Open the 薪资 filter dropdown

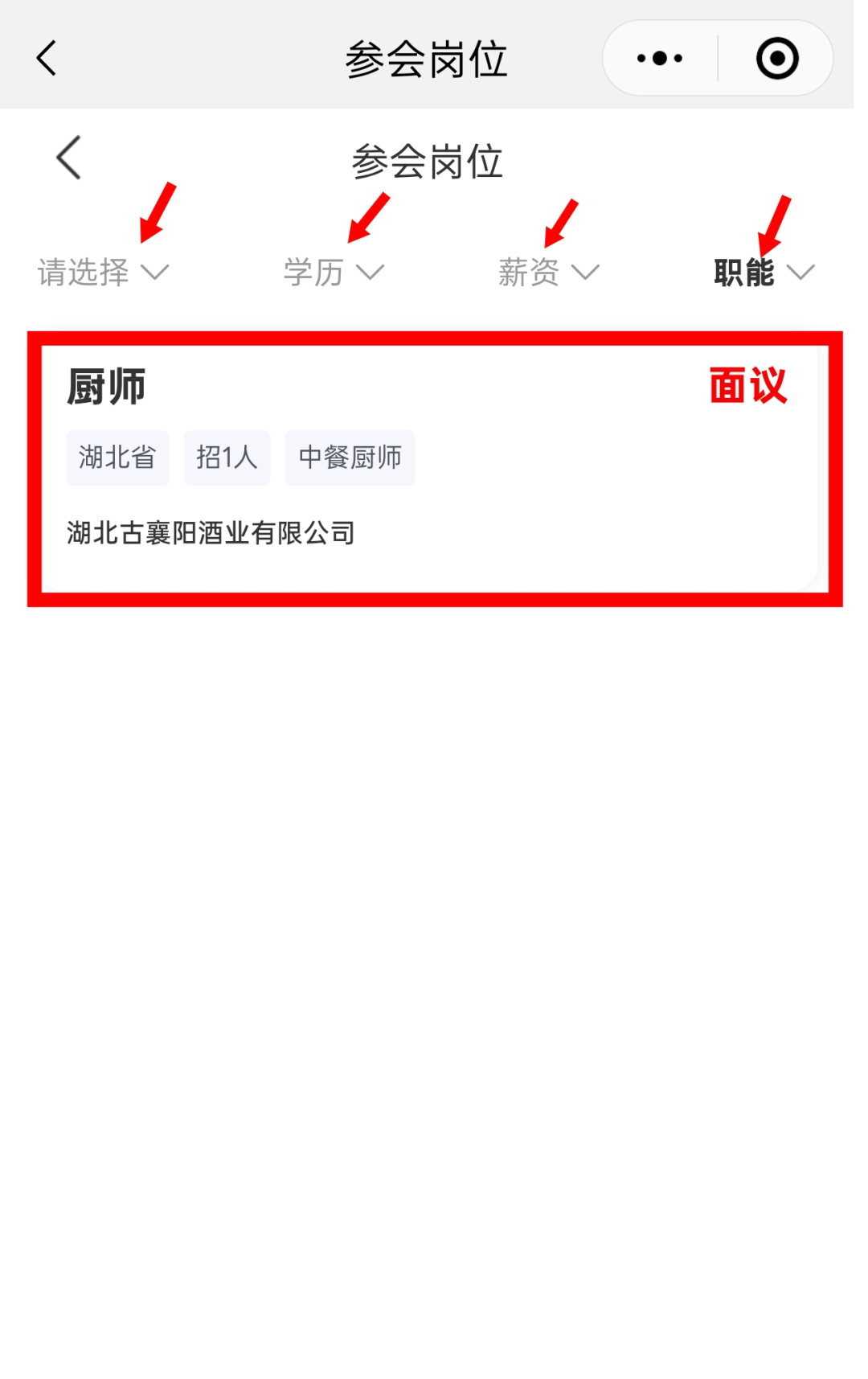[x=548, y=273]
